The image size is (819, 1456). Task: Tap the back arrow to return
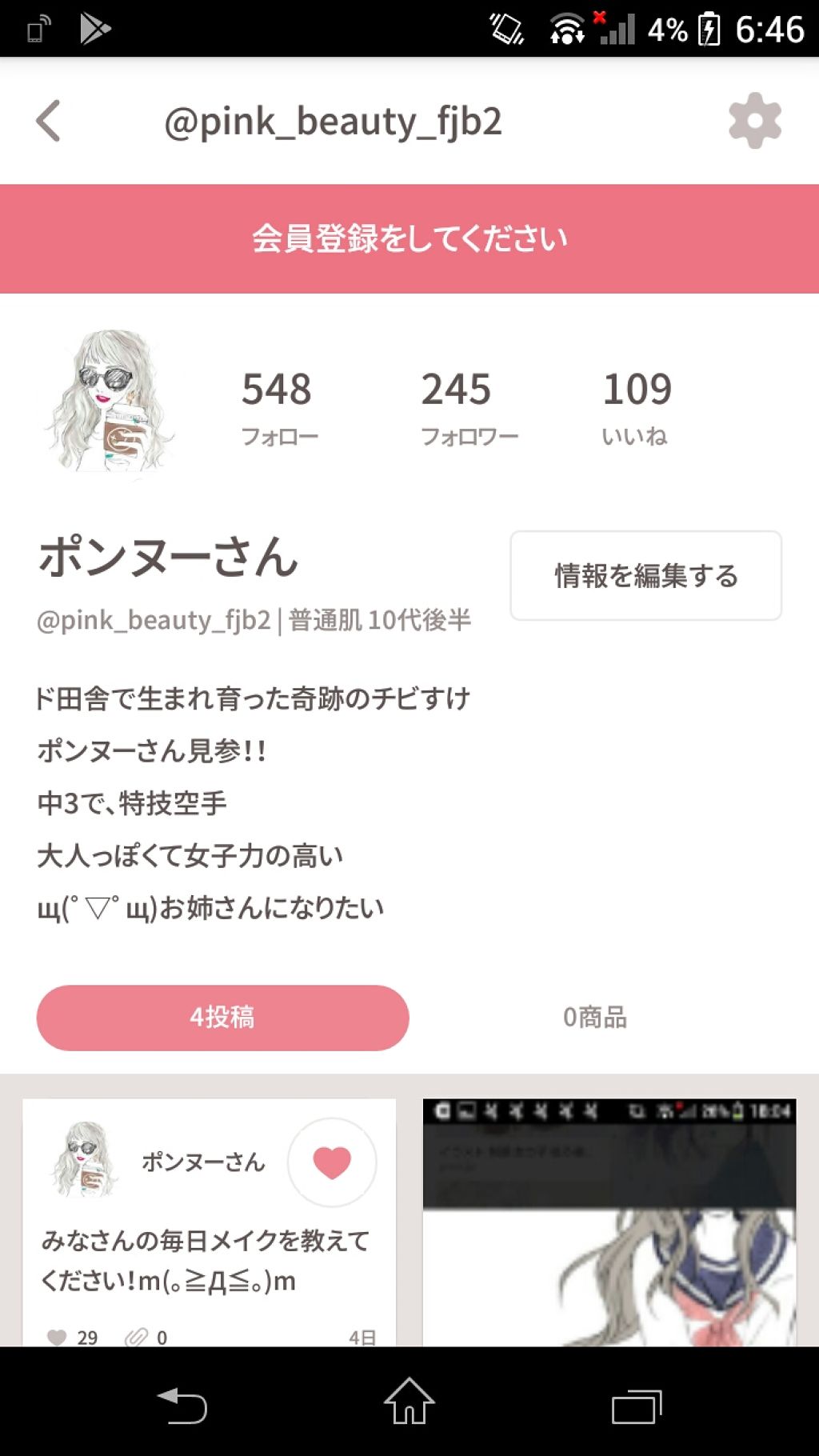point(50,122)
